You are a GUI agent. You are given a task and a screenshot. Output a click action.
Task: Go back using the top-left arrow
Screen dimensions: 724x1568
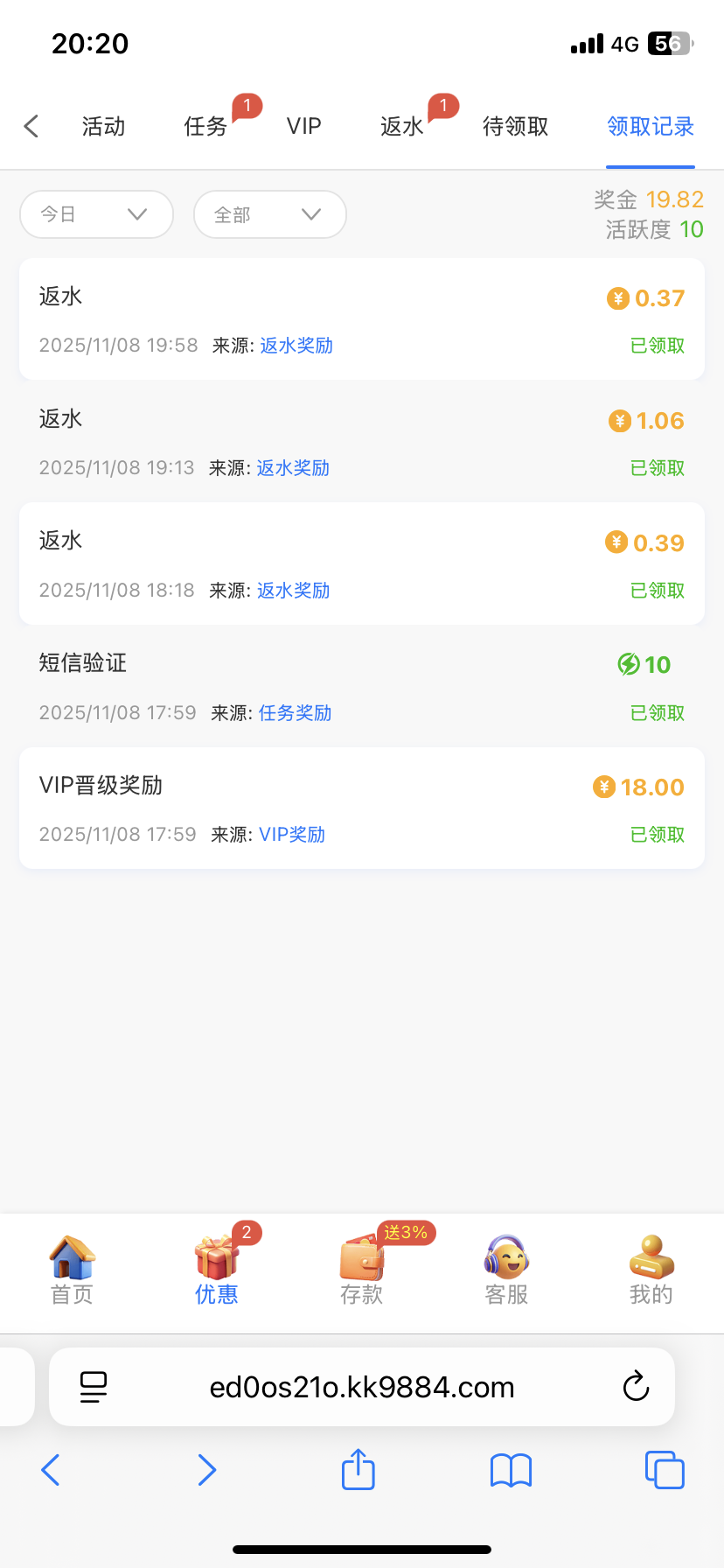click(x=31, y=127)
